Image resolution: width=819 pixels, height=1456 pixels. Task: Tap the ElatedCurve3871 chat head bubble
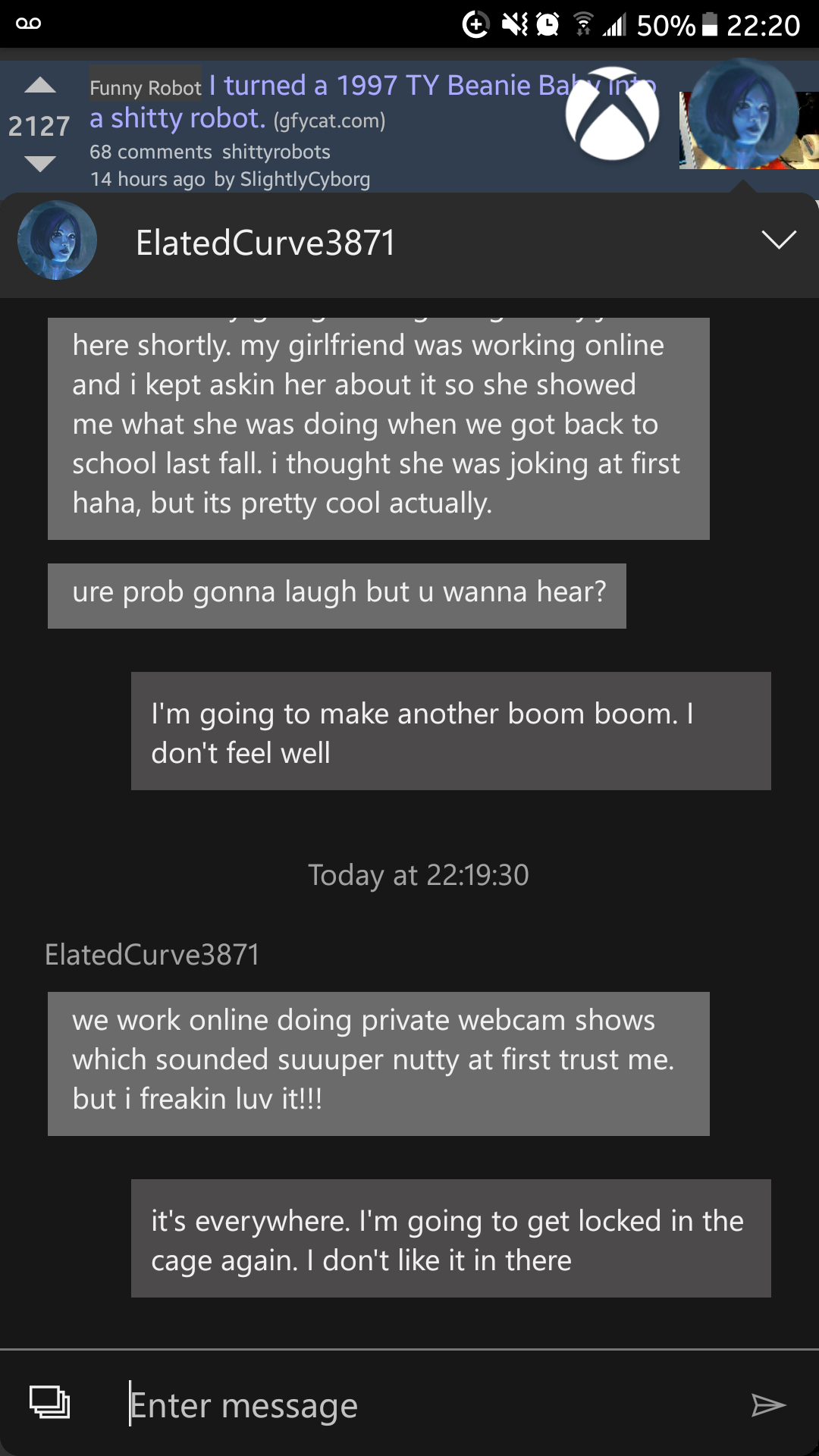point(743,114)
